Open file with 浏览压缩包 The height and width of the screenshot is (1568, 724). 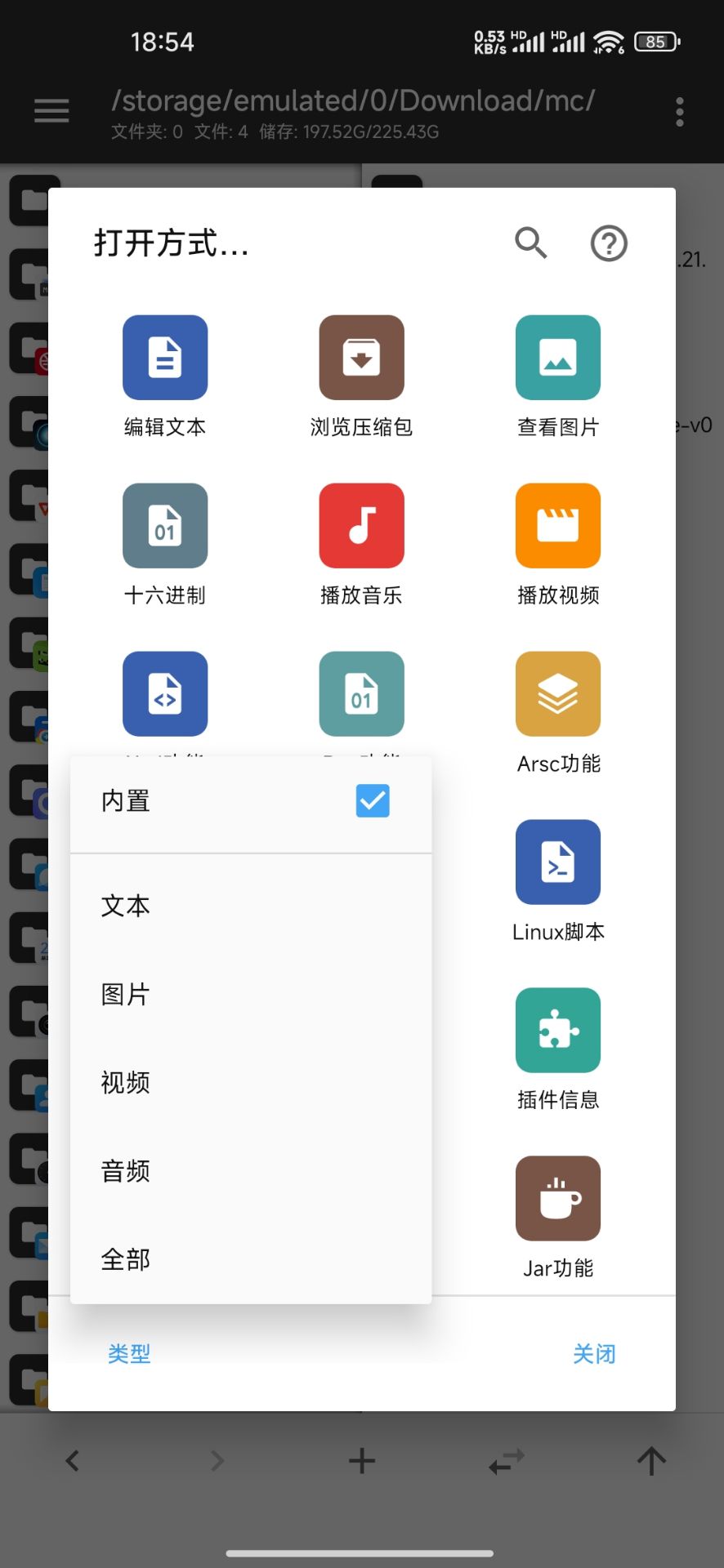361,358
